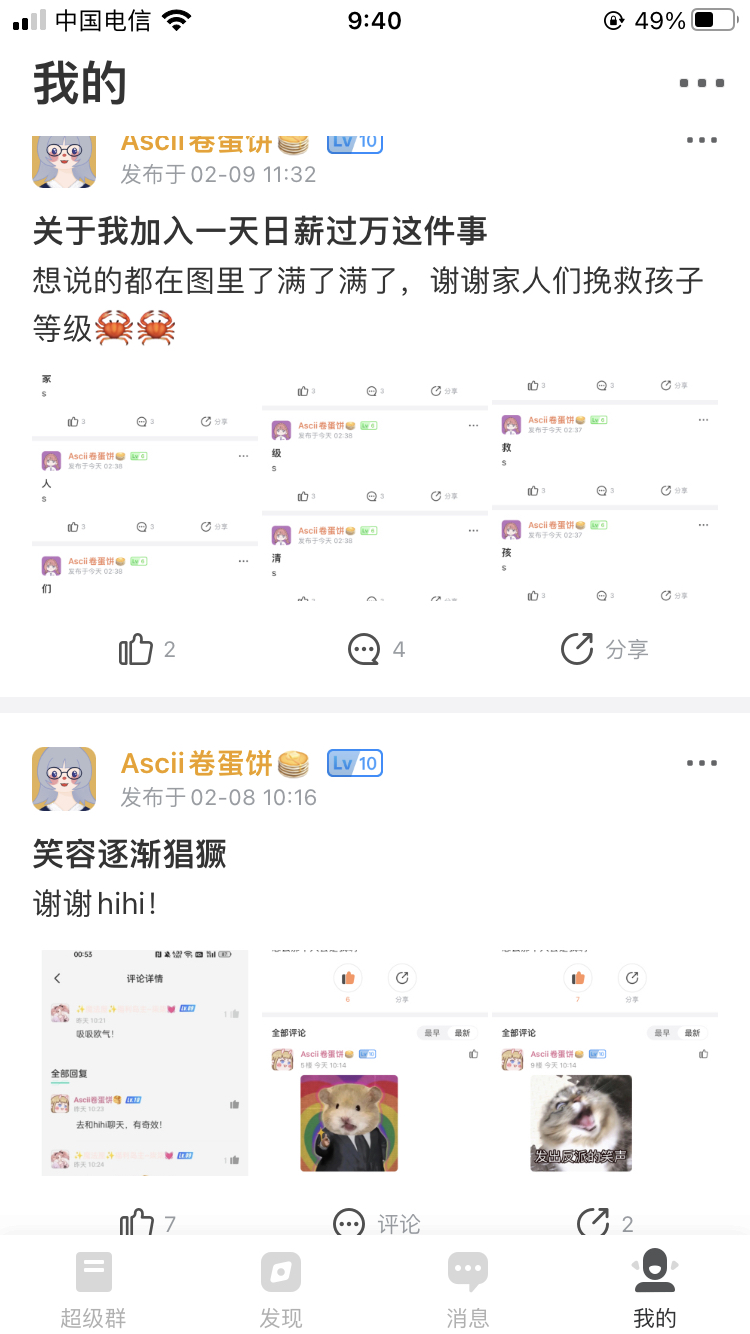Share the 日薪过万 post
The image size is (750, 1334).
click(604, 650)
